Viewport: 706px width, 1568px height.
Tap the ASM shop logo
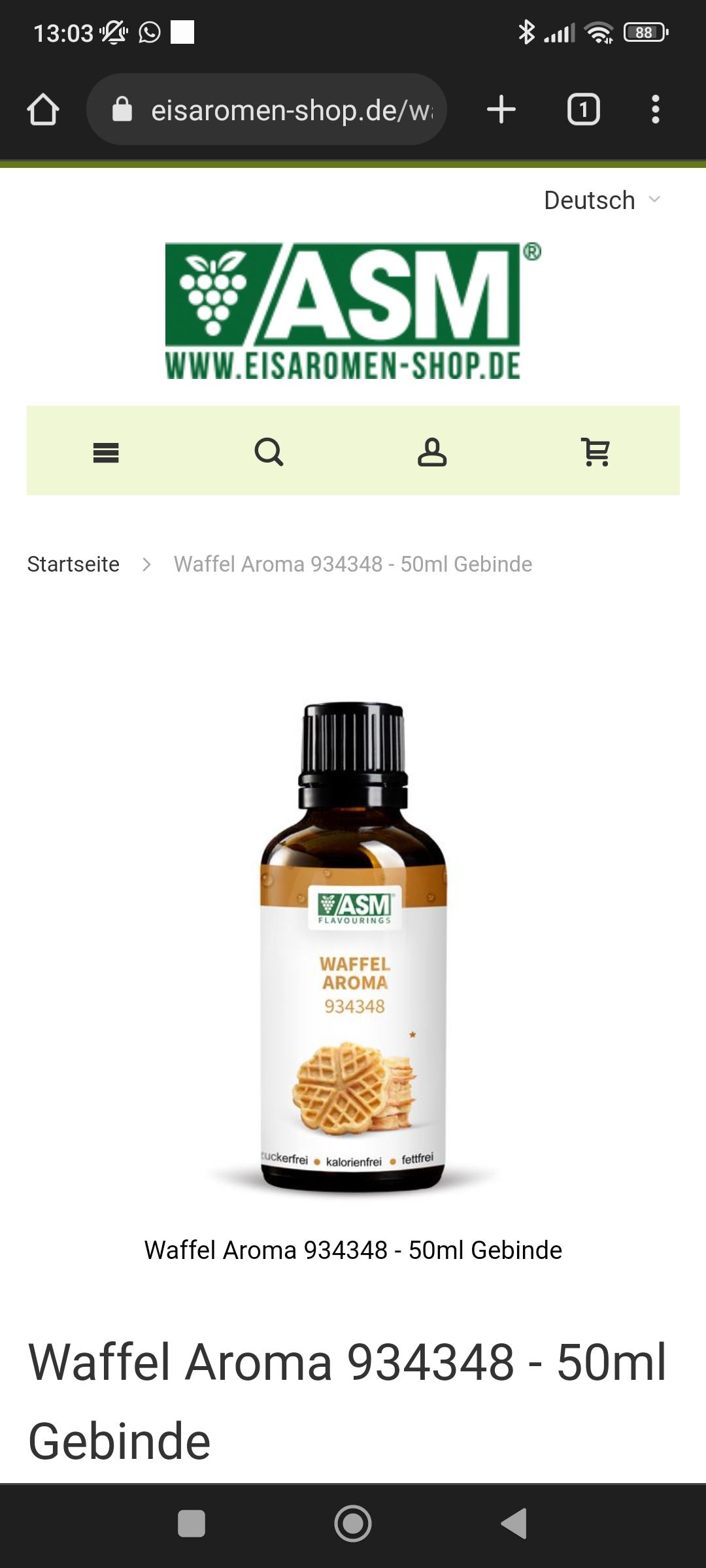[353, 311]
